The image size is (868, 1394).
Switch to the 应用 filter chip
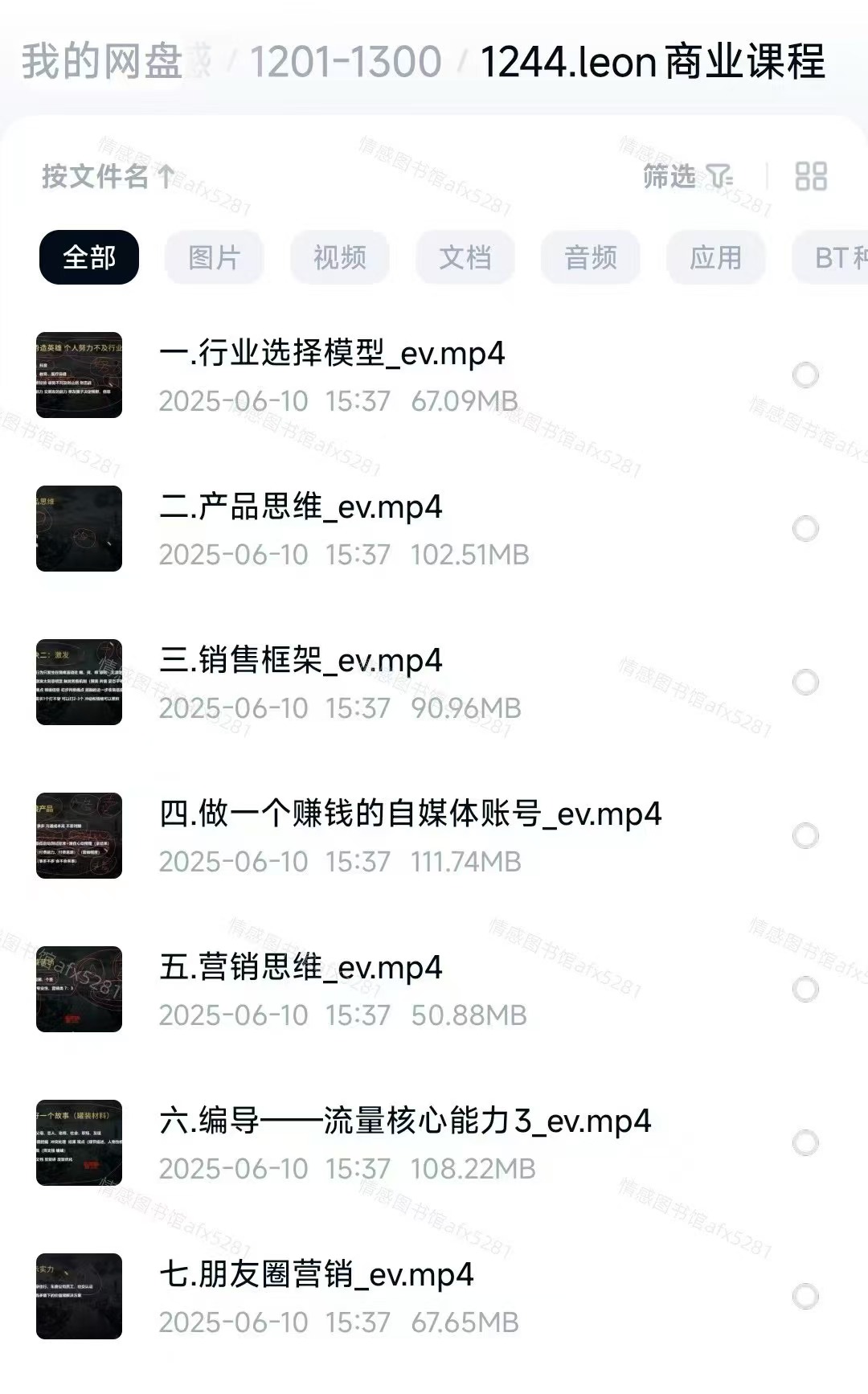pos(715,257)
